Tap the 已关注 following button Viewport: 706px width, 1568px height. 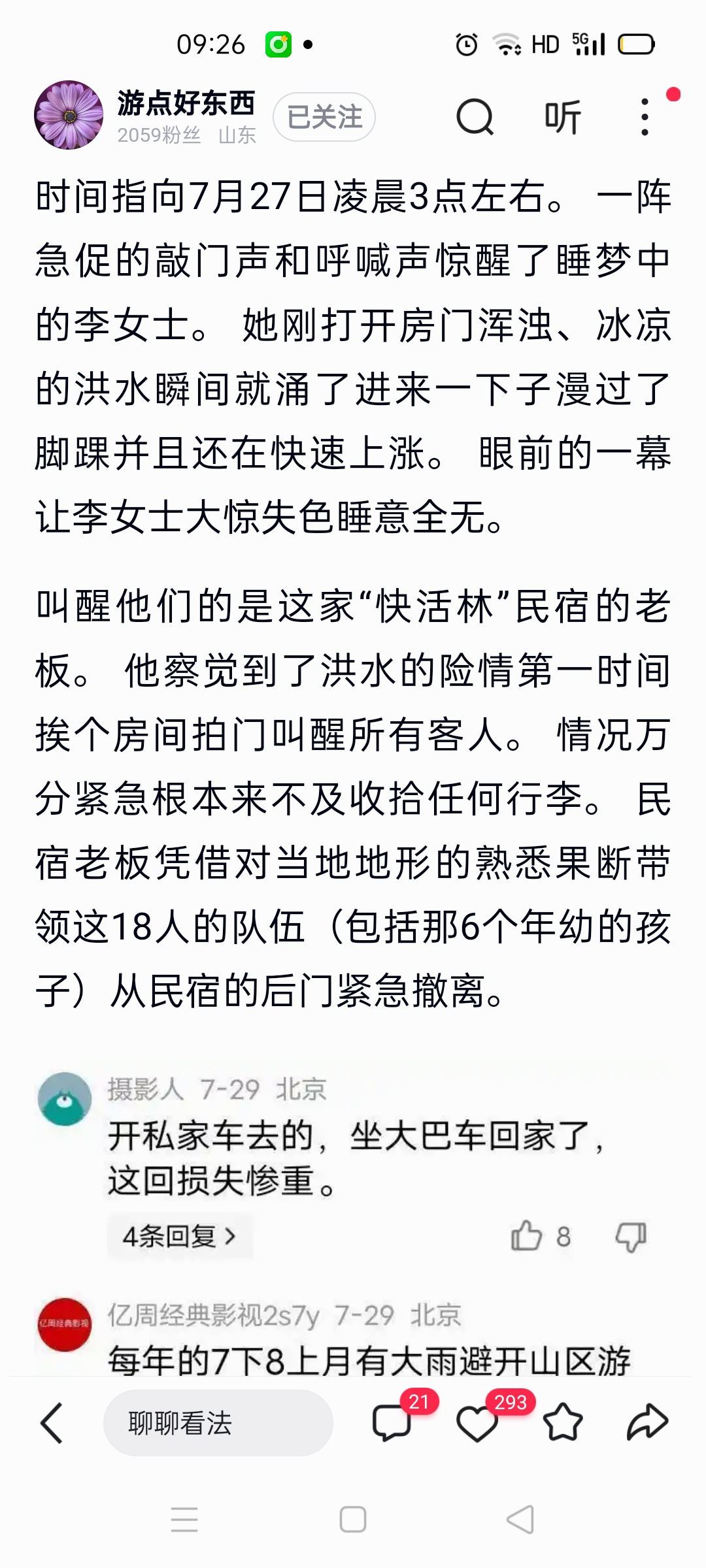tap(324, 117)
